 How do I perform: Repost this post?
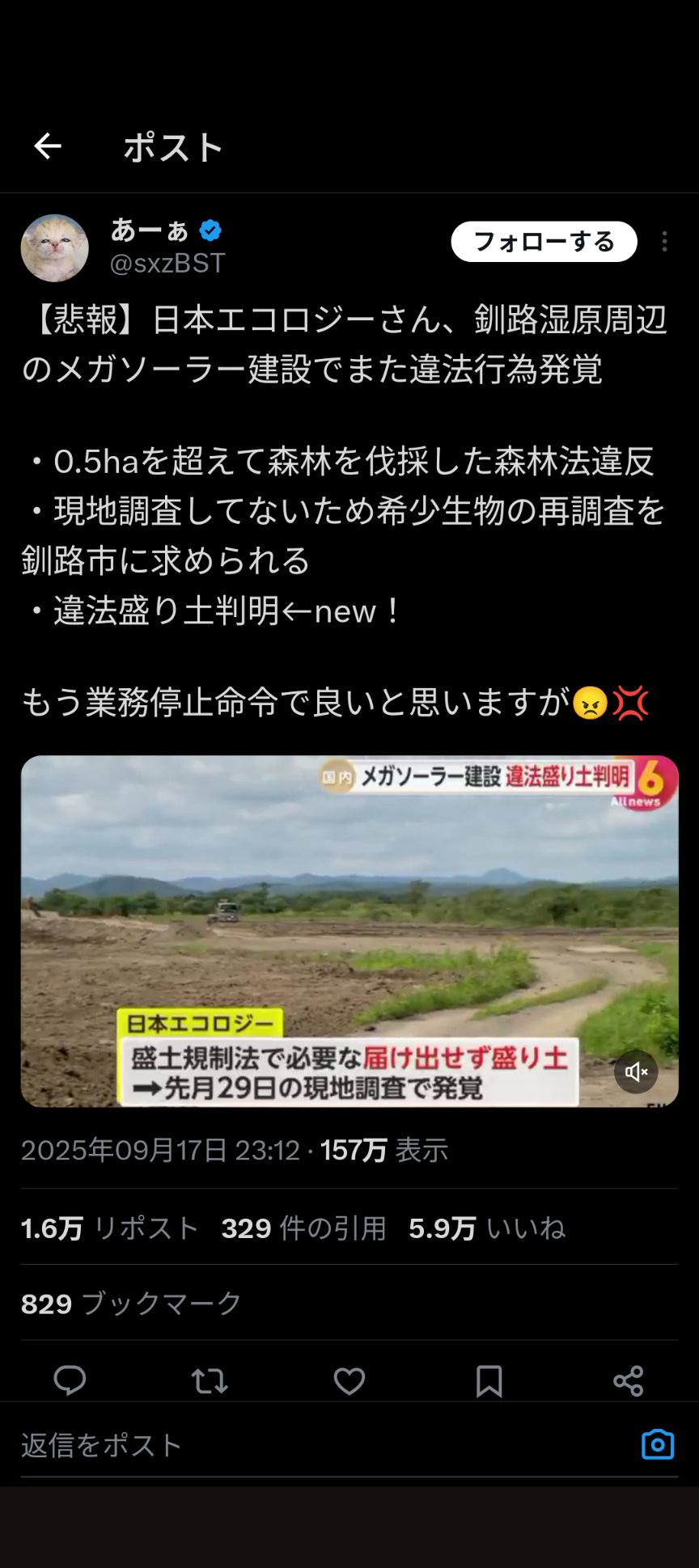point(210,1380)
